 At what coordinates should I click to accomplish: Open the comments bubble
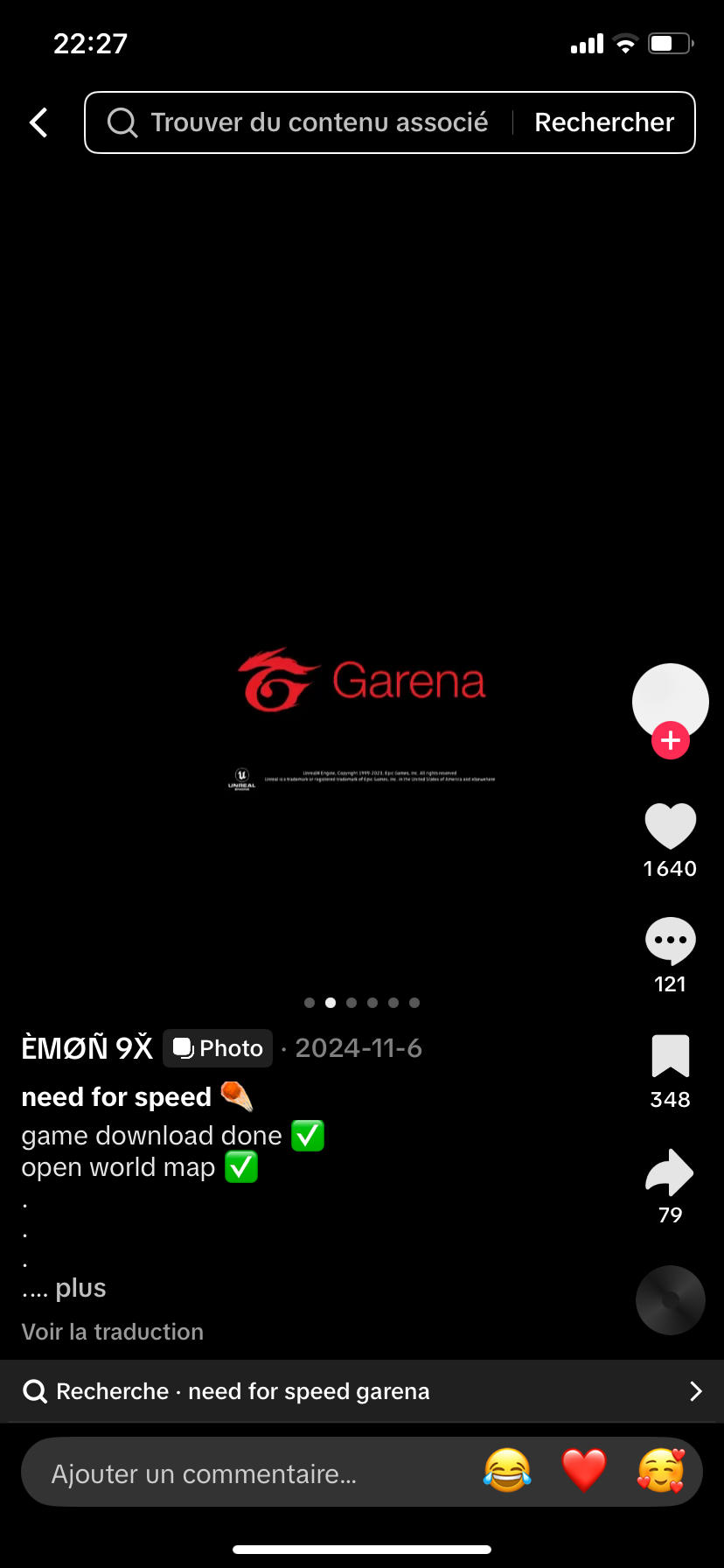(670, 941)
